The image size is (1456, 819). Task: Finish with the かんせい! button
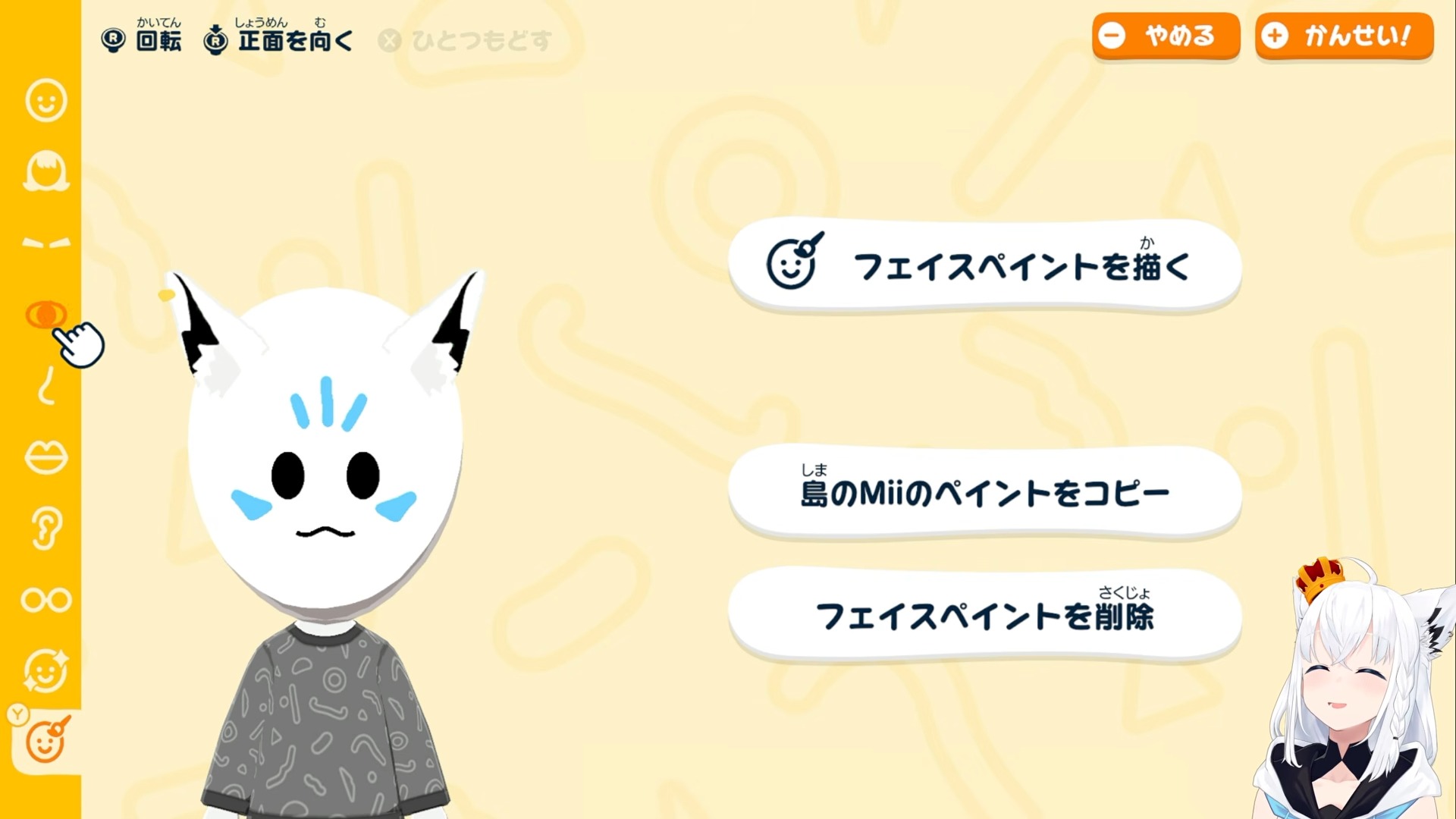click(1344, 36)
